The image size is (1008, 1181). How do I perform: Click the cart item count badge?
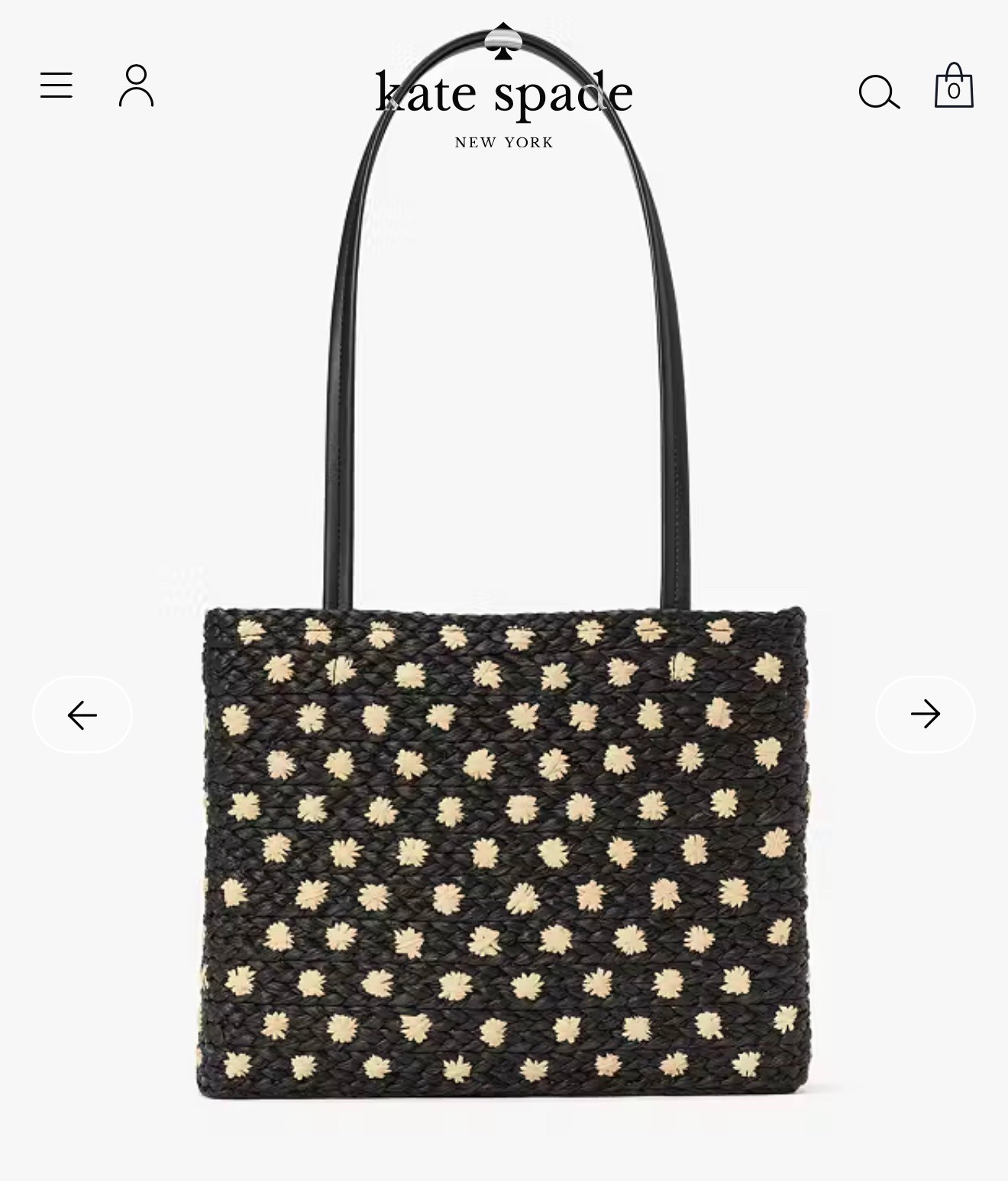click(955, 92)
